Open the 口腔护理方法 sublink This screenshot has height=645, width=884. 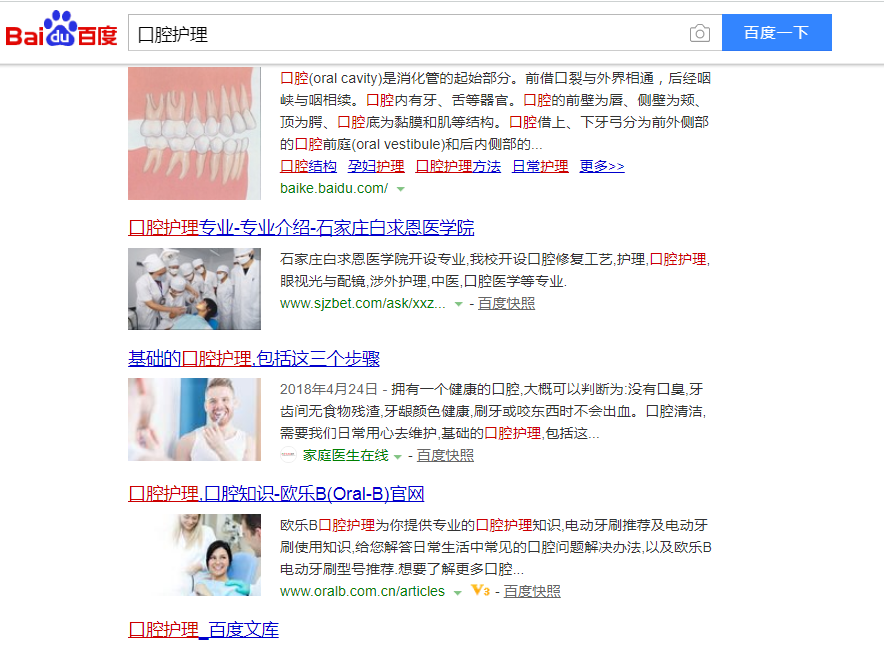click(x=458, y=166)
